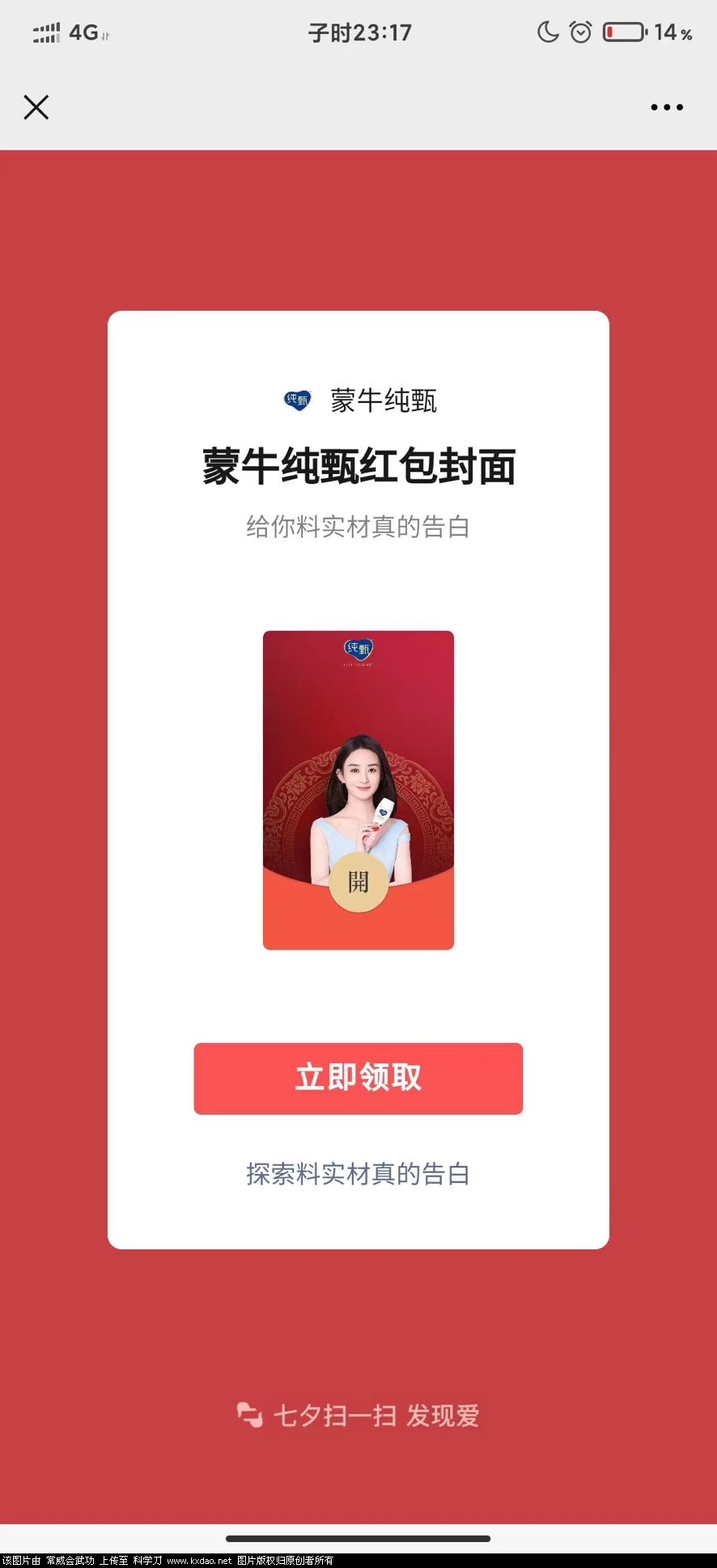Open the 七夕扫一扫 发现爱 link
This screenshot has height=1568, width=717.
(x=358, y=1415)
